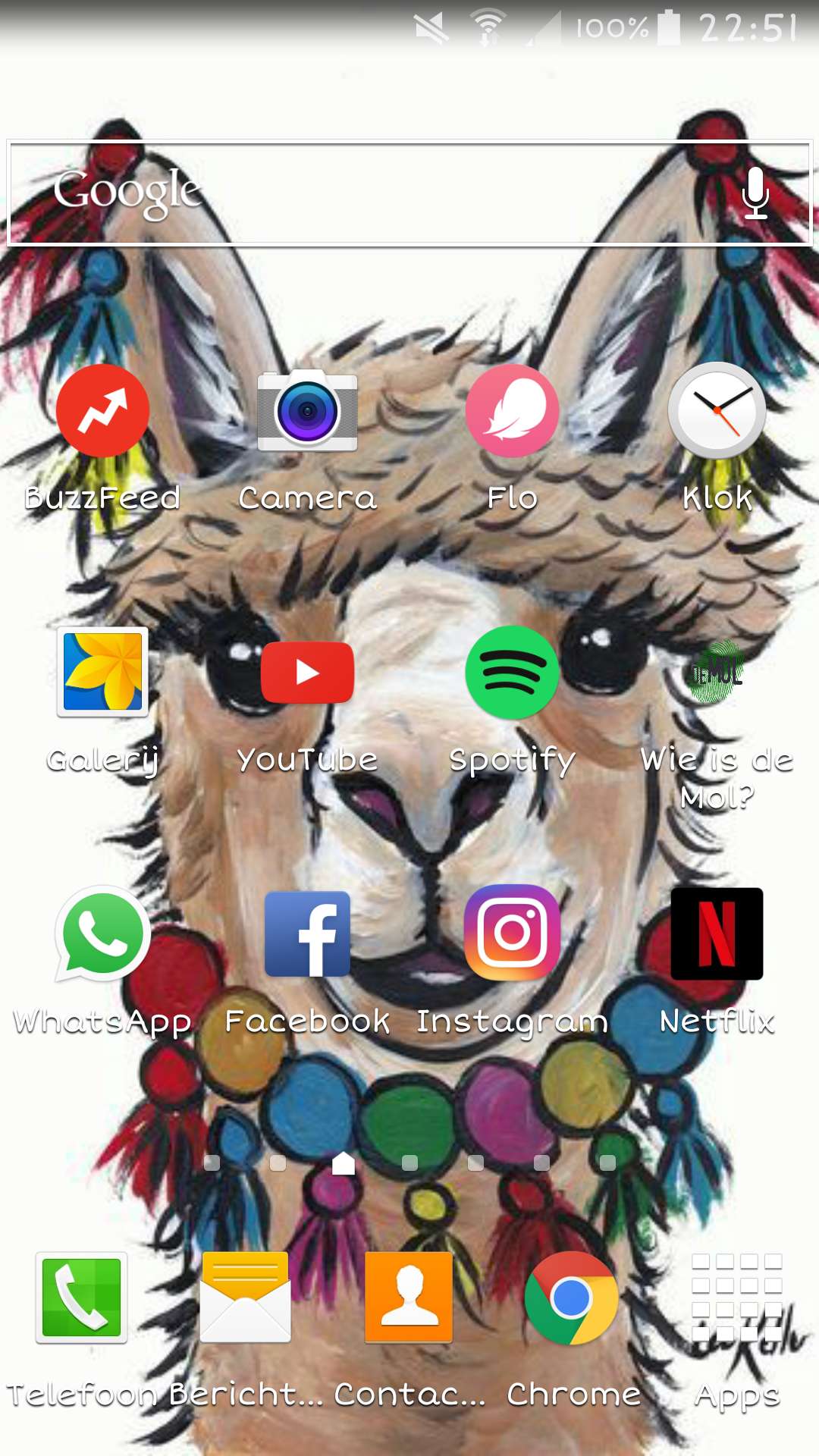Select the last home screen page dot
The height and width of the screenshot is (1456, 819).
(x=607, y=1163)
